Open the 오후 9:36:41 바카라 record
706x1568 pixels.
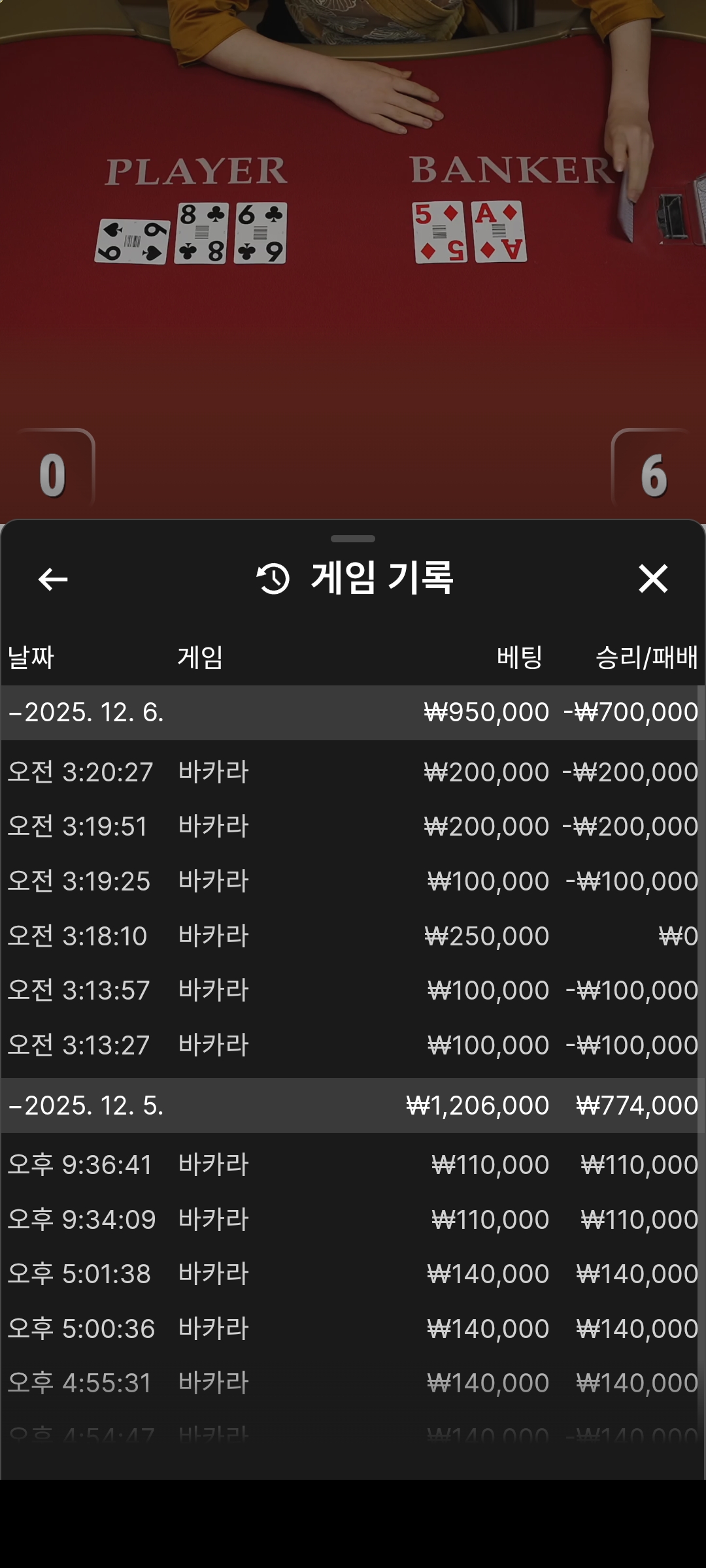pos(352,1165)
